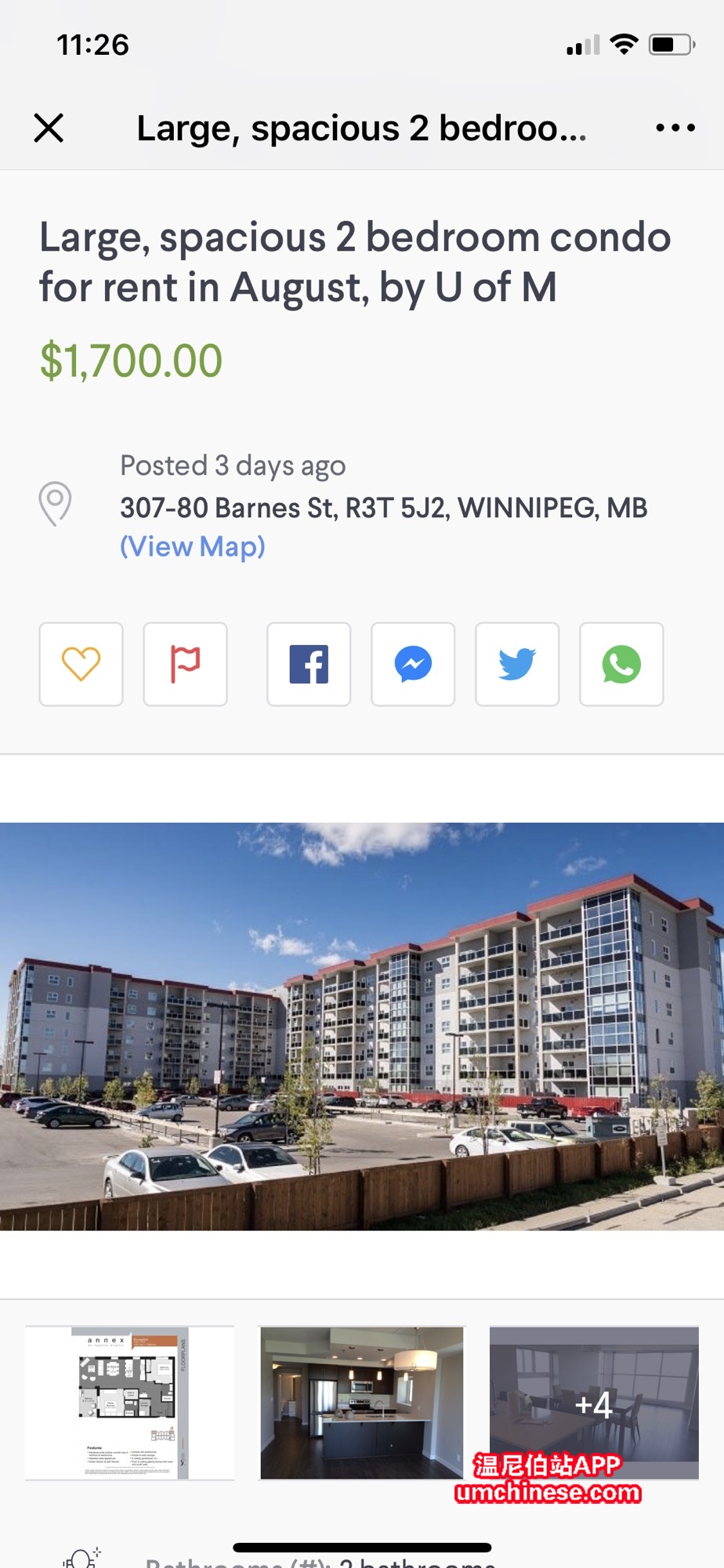Open the three-dot overflow menu
The image size is (724, 1568).
[675, 128]
